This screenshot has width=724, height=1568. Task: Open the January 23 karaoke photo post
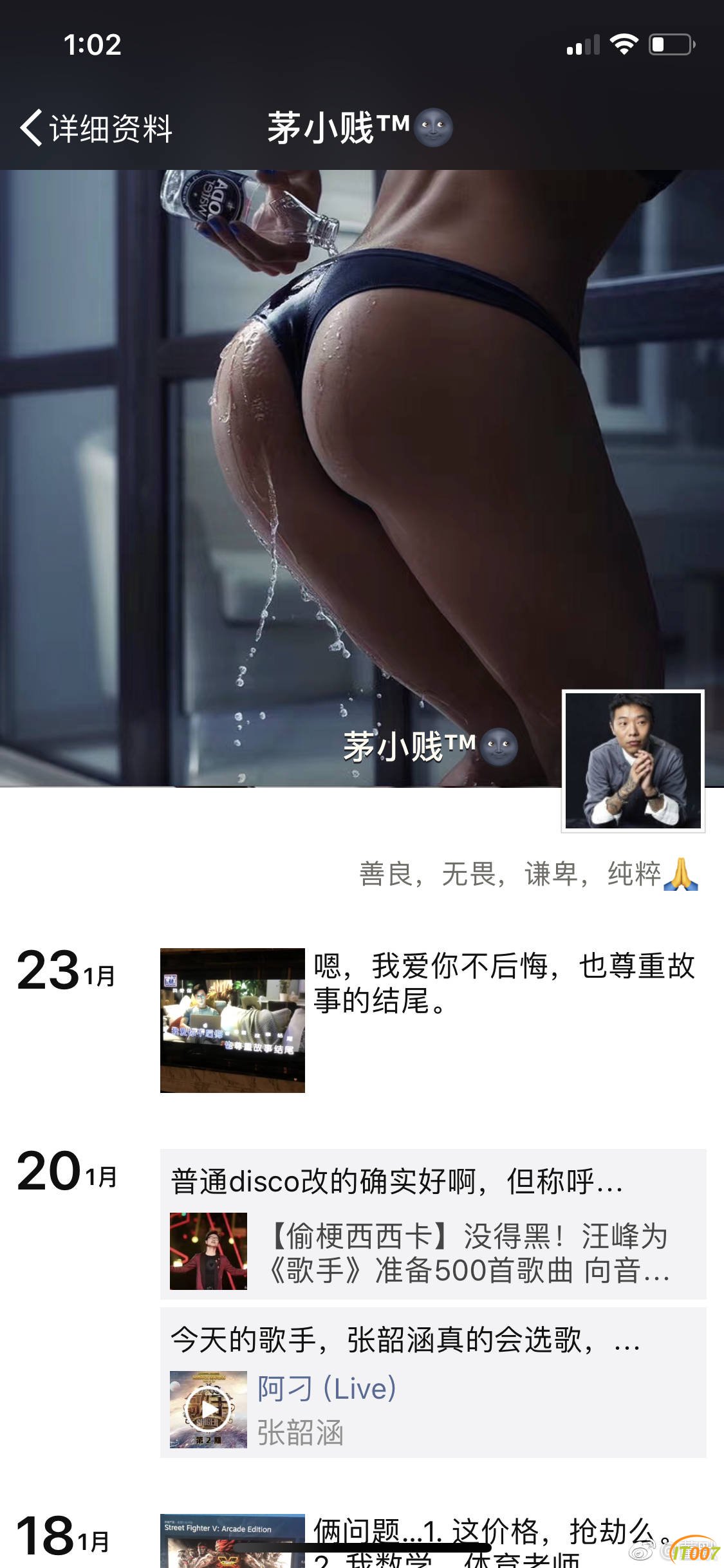232,1020
